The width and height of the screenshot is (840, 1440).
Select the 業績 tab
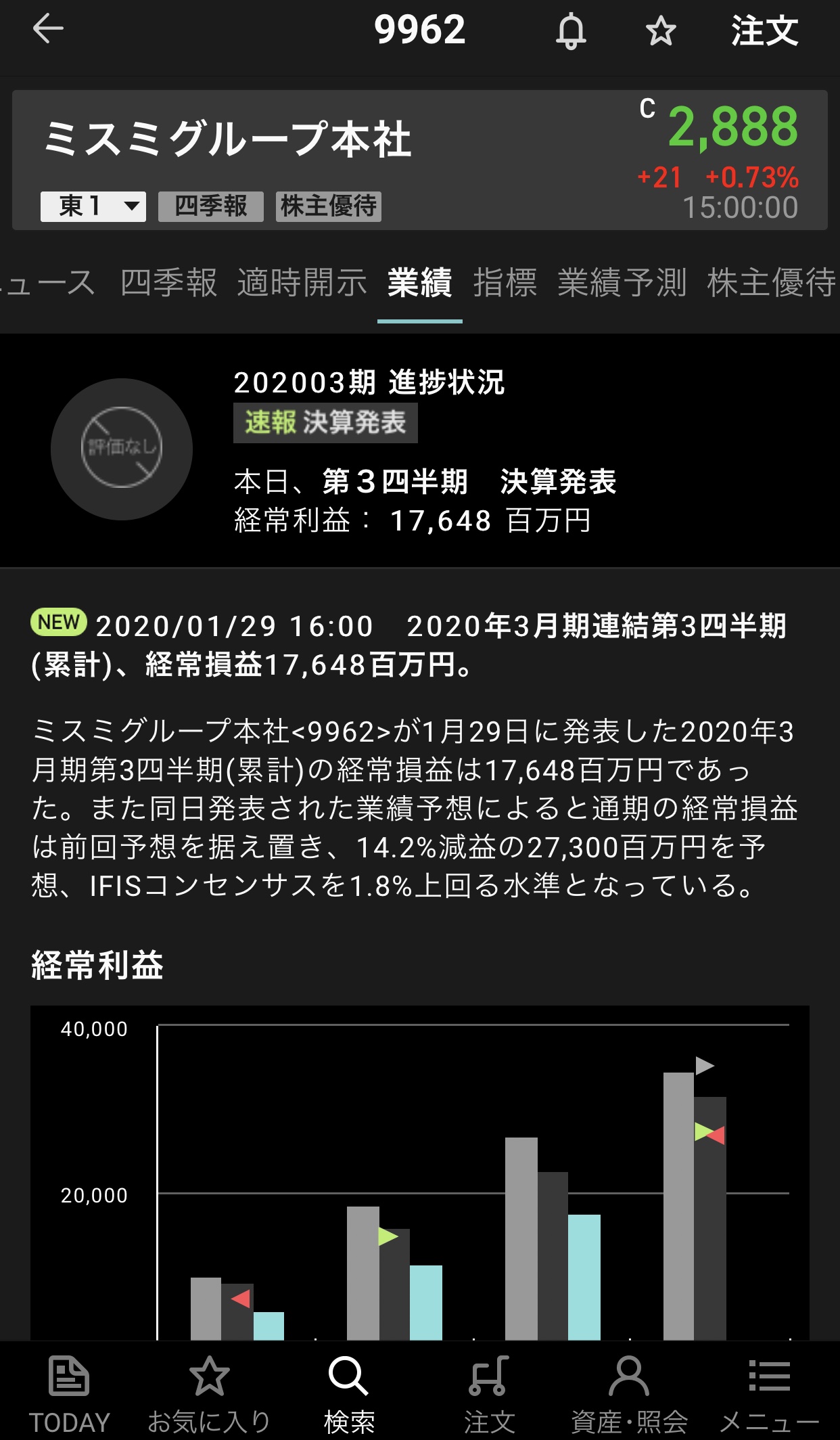coord(419,283)
